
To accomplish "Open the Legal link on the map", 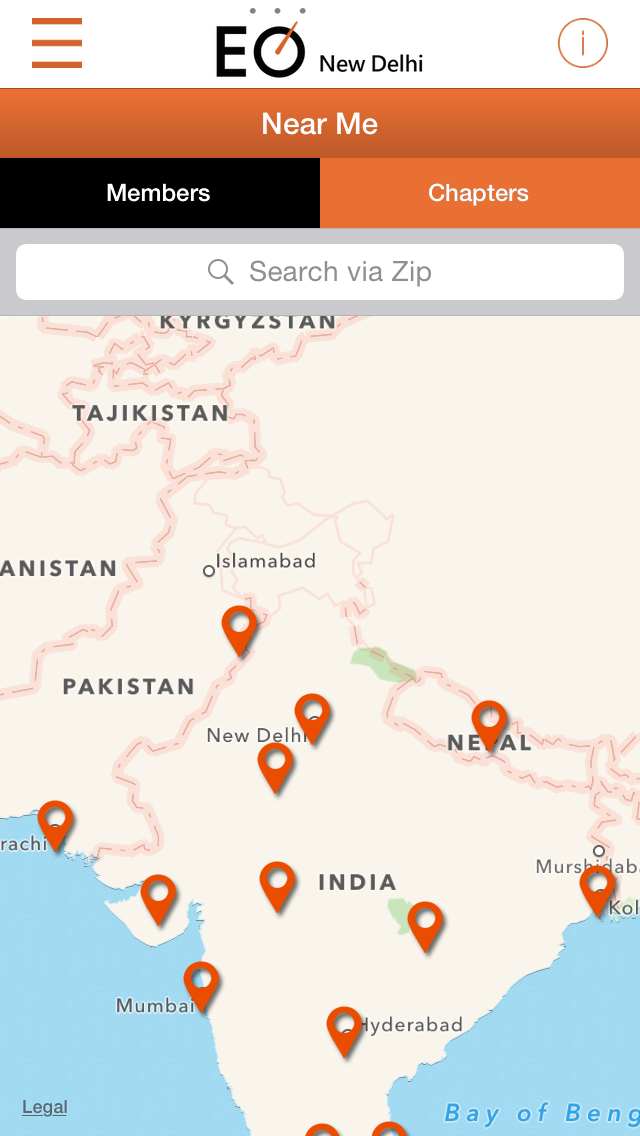I will pyautogui.click(x=45, y=1107).
